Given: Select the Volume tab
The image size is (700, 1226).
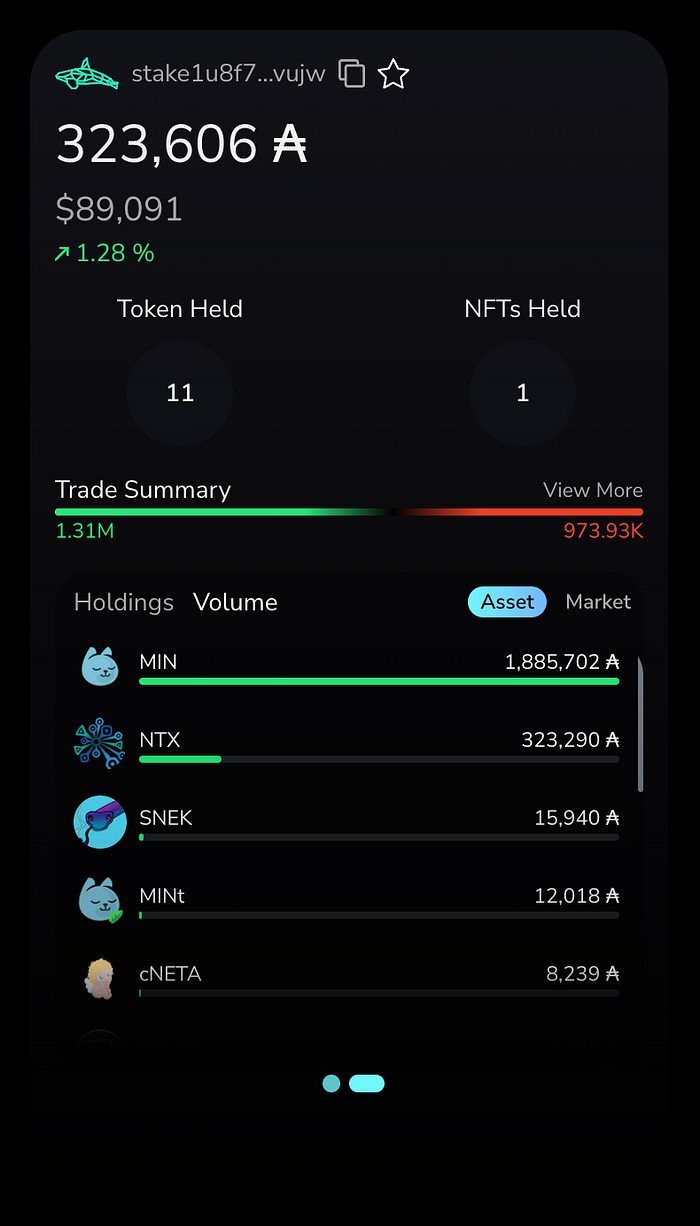Looking at the screenshot, I should pyautogui.click(x=235, y=602).
